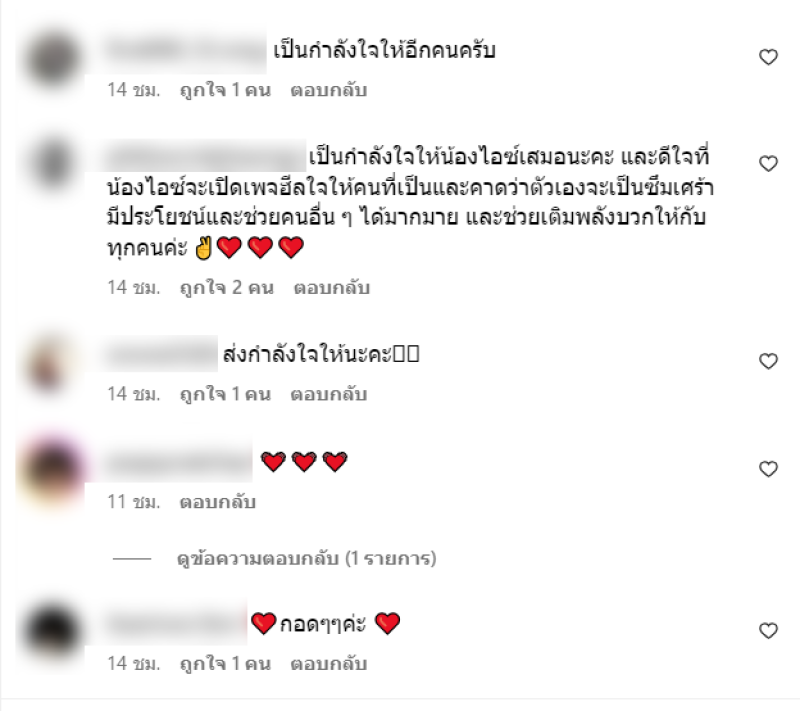Like the long comment about น้องไอซ์

tap(768, 163)
